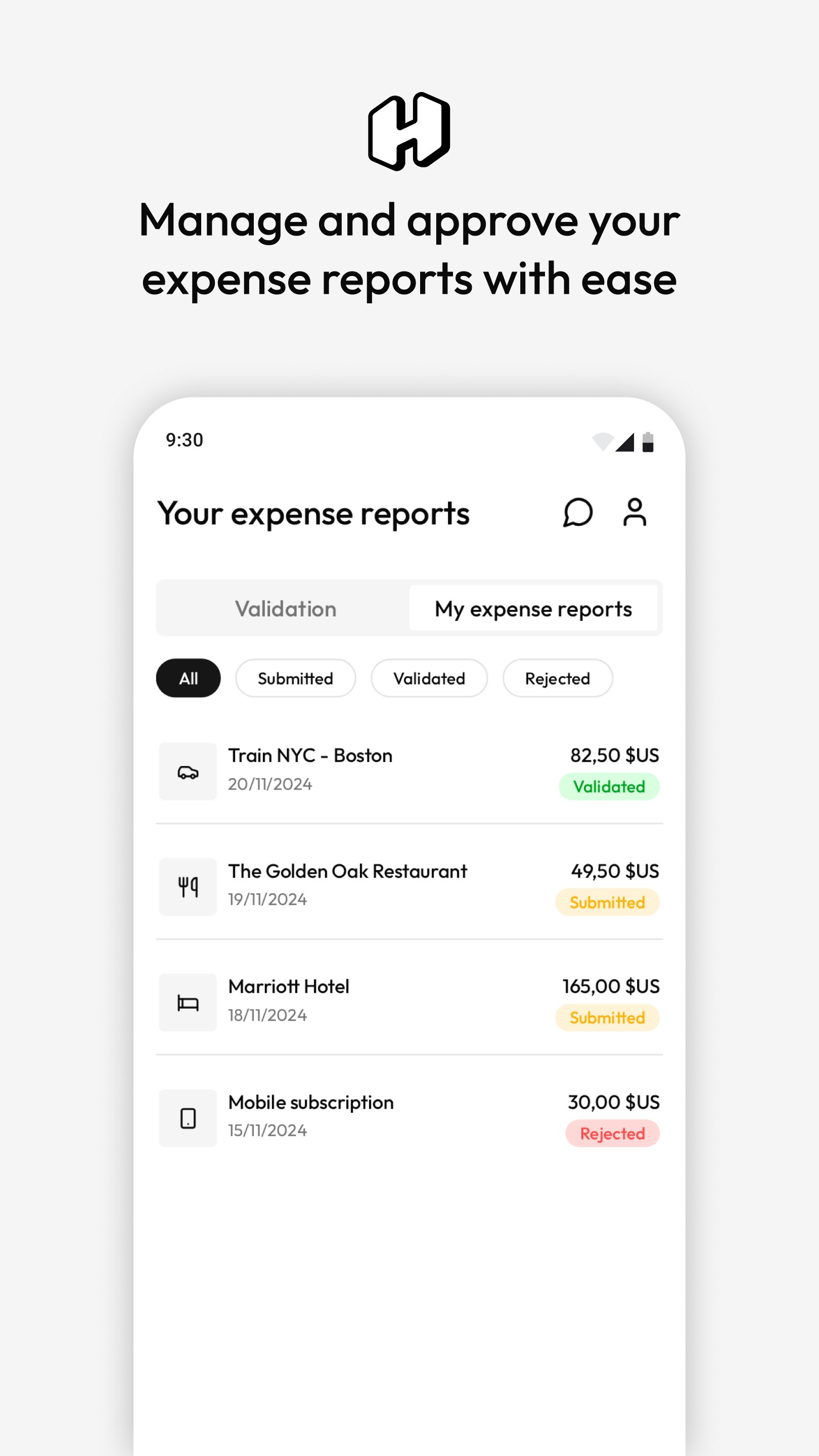This screenshot has width=819, height=1456.
Task: Tap the Wi-Fi icon in status bar
Action: pos(603,441)
